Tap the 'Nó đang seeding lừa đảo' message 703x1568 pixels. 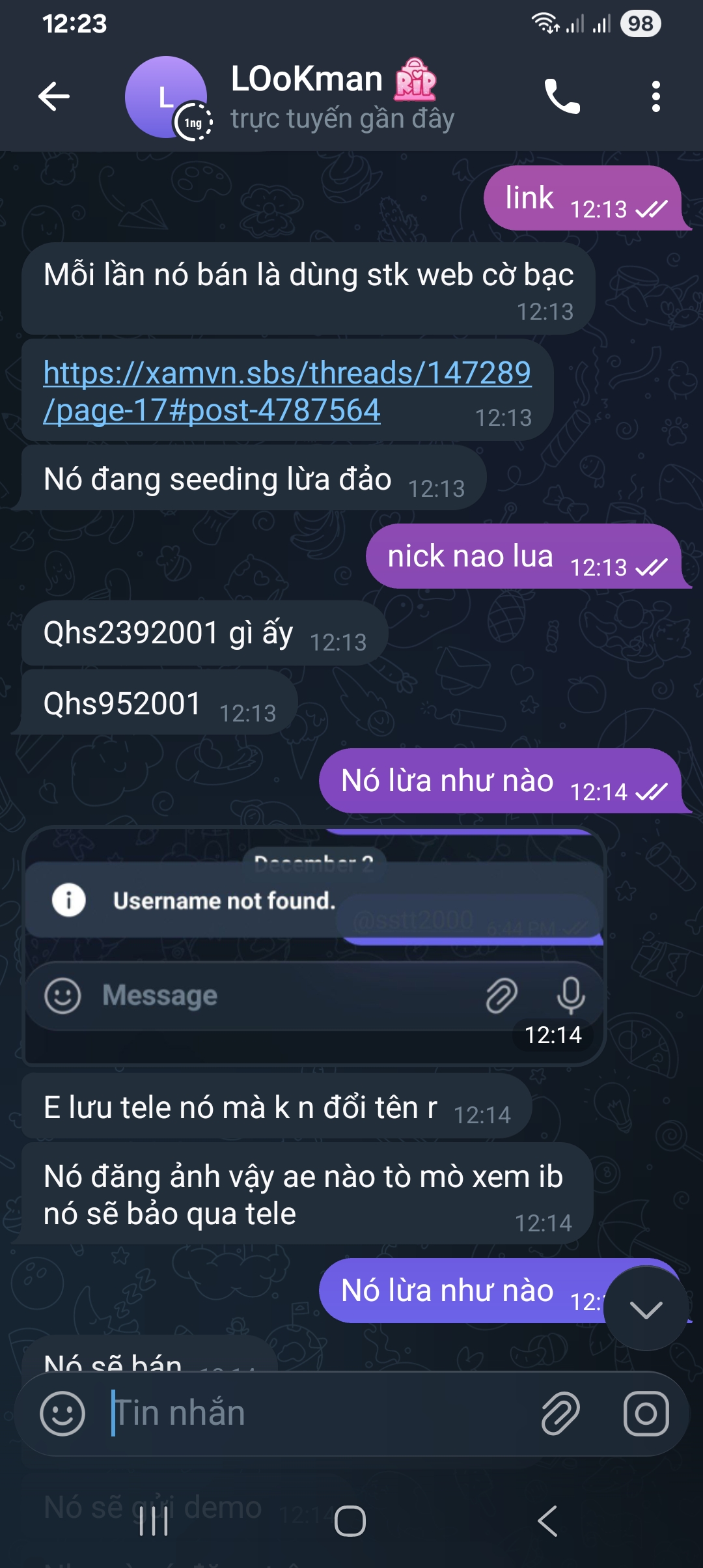217,480
